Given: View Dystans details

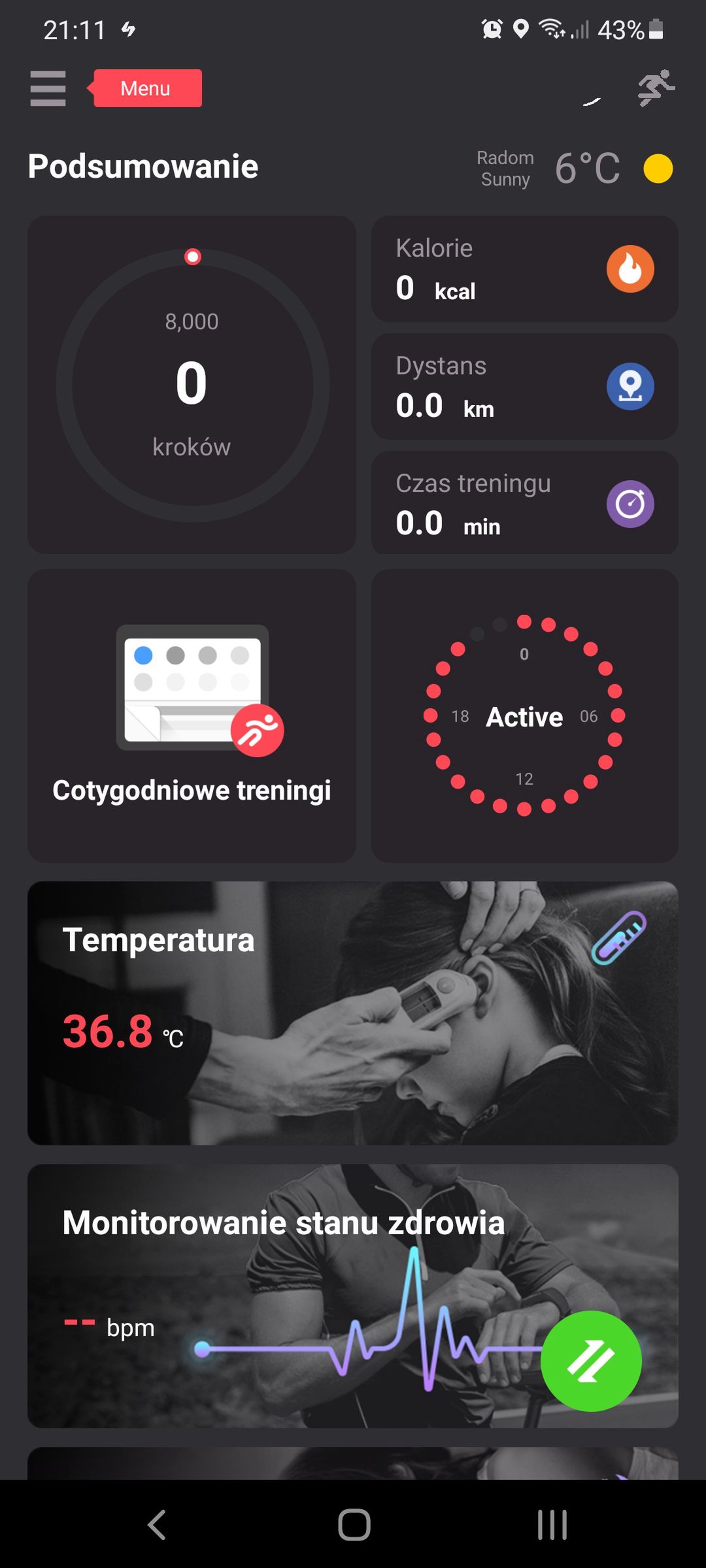Looking at the screenshot, I should pyautogui.click(x=524, y=386).
